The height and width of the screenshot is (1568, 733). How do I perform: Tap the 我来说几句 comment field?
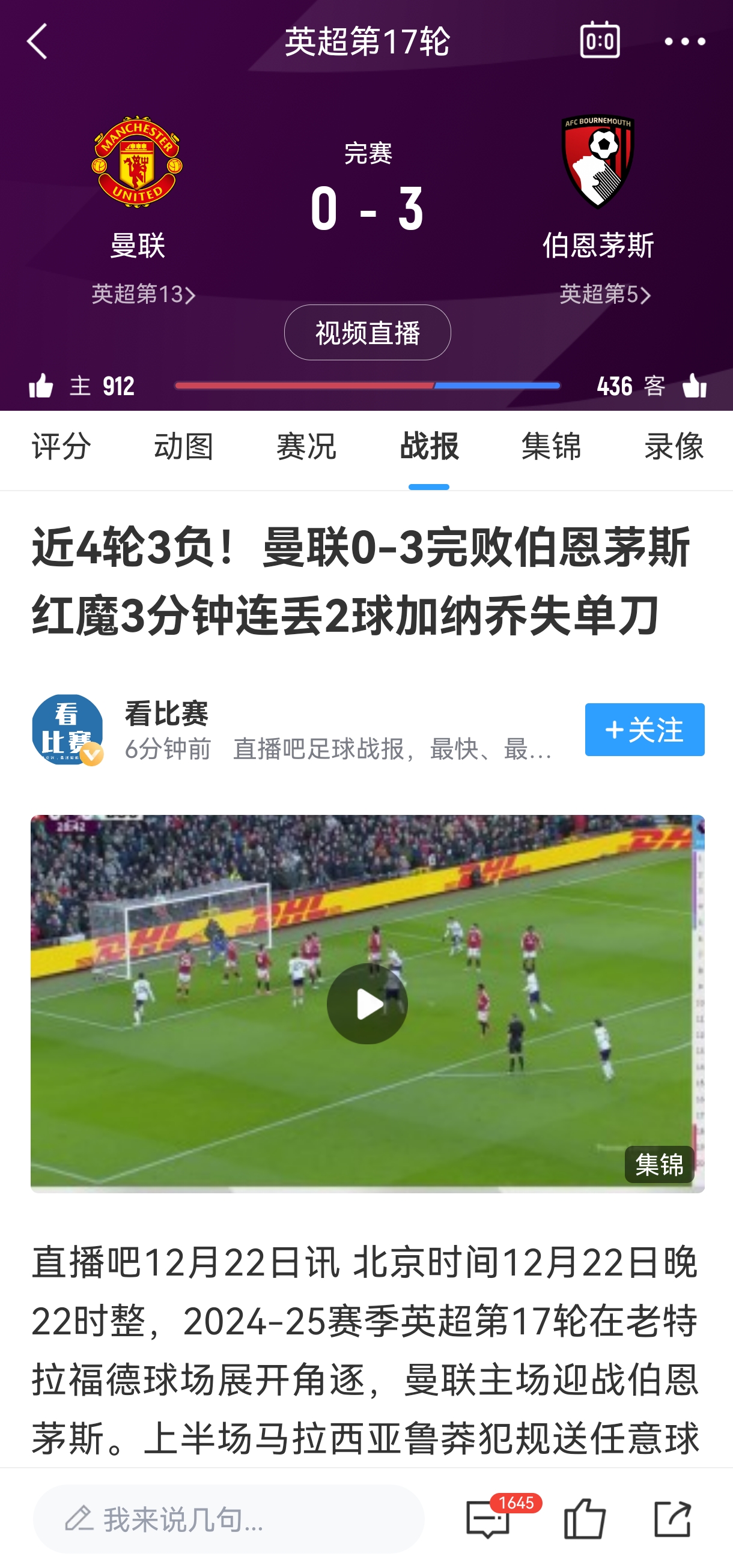pos(228,1519)
